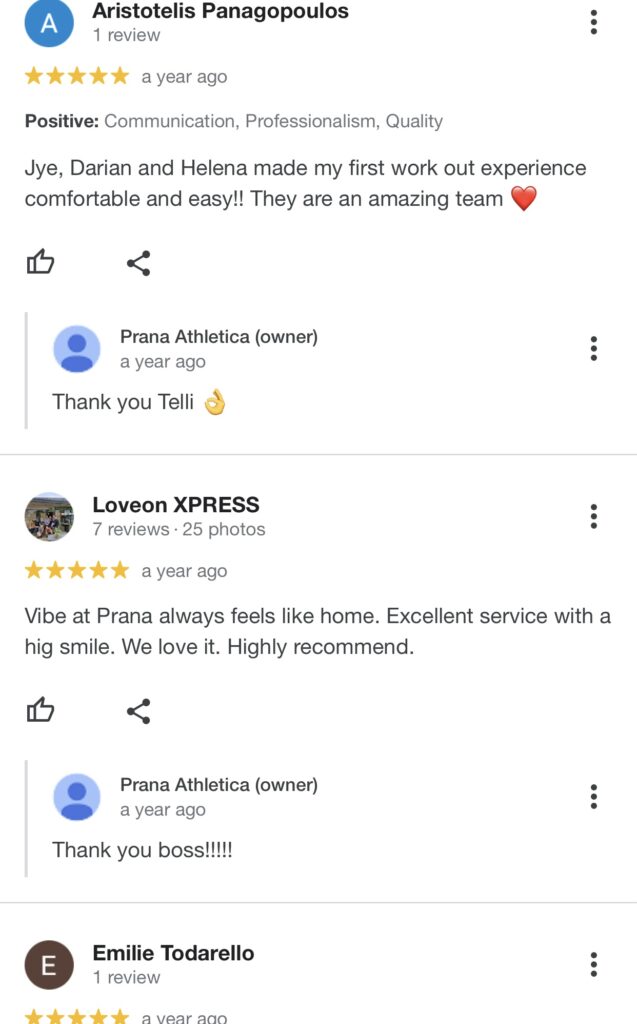Open overflow menu for Emilie Todarello's review
637x1024 pixels.
pyautogui.click(x=594, y=964)
